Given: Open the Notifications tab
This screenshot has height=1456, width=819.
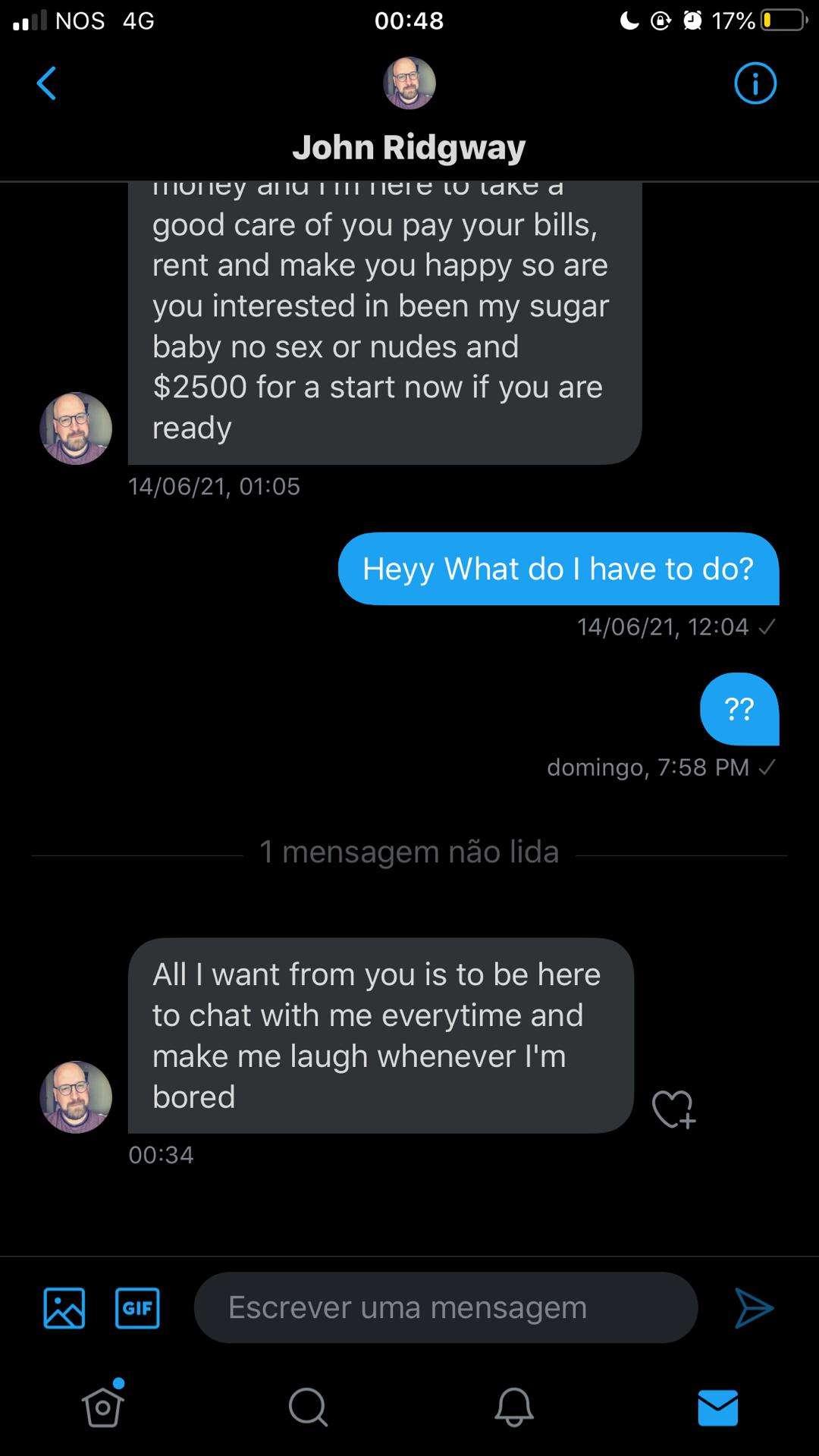Looking at the screenshot, I should coord(513,1407).
